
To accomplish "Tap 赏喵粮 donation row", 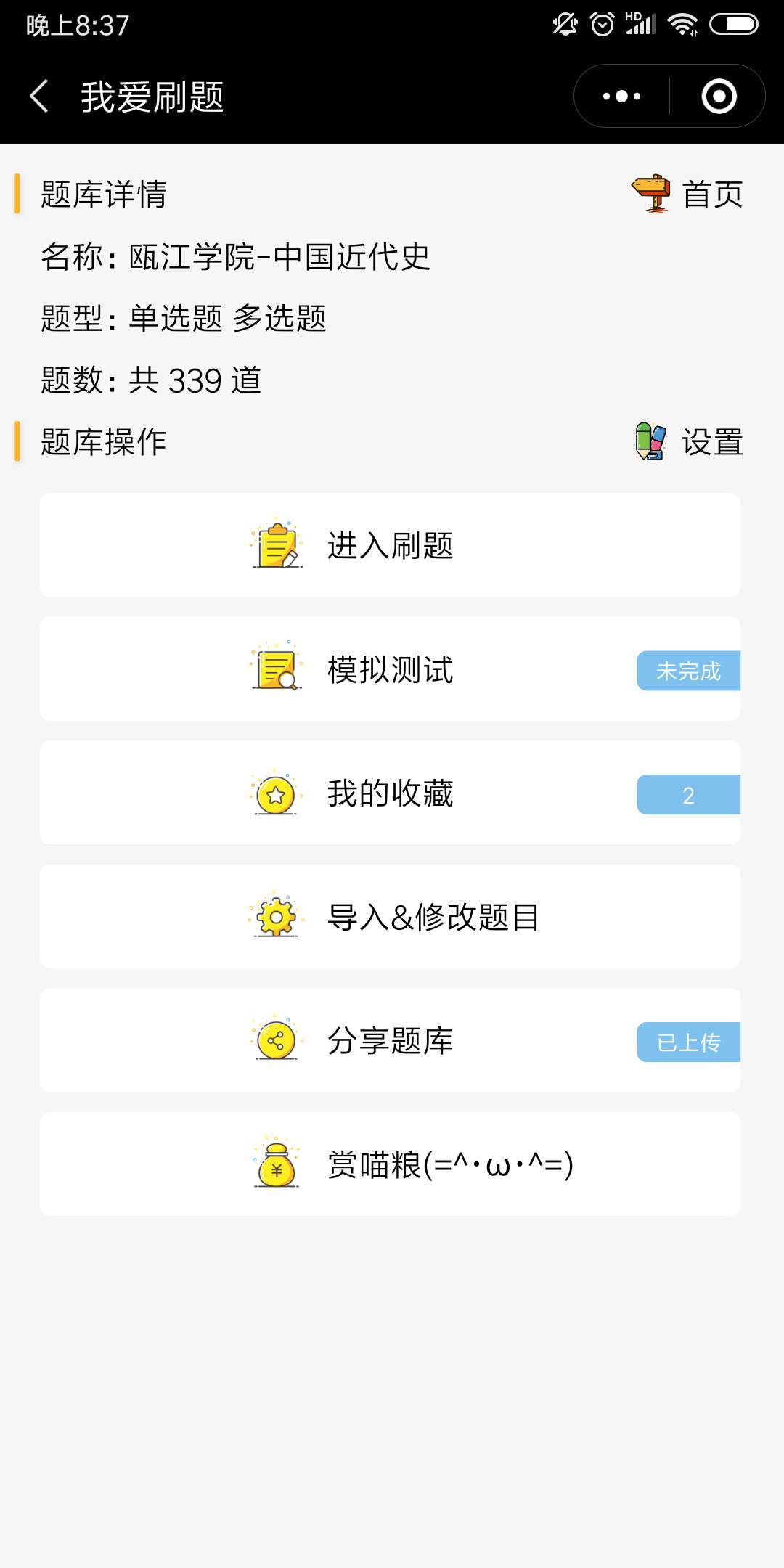I will click(x=390, y=1164).
